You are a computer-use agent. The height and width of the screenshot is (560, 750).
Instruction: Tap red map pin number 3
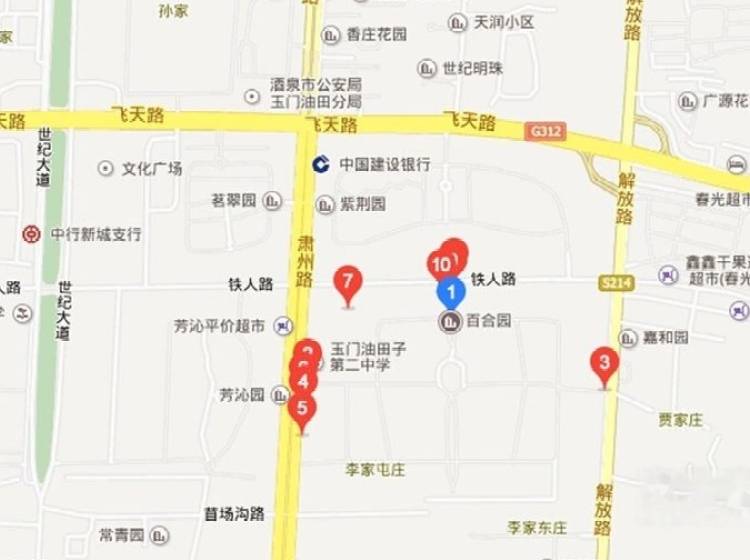(x=603, y=362)
